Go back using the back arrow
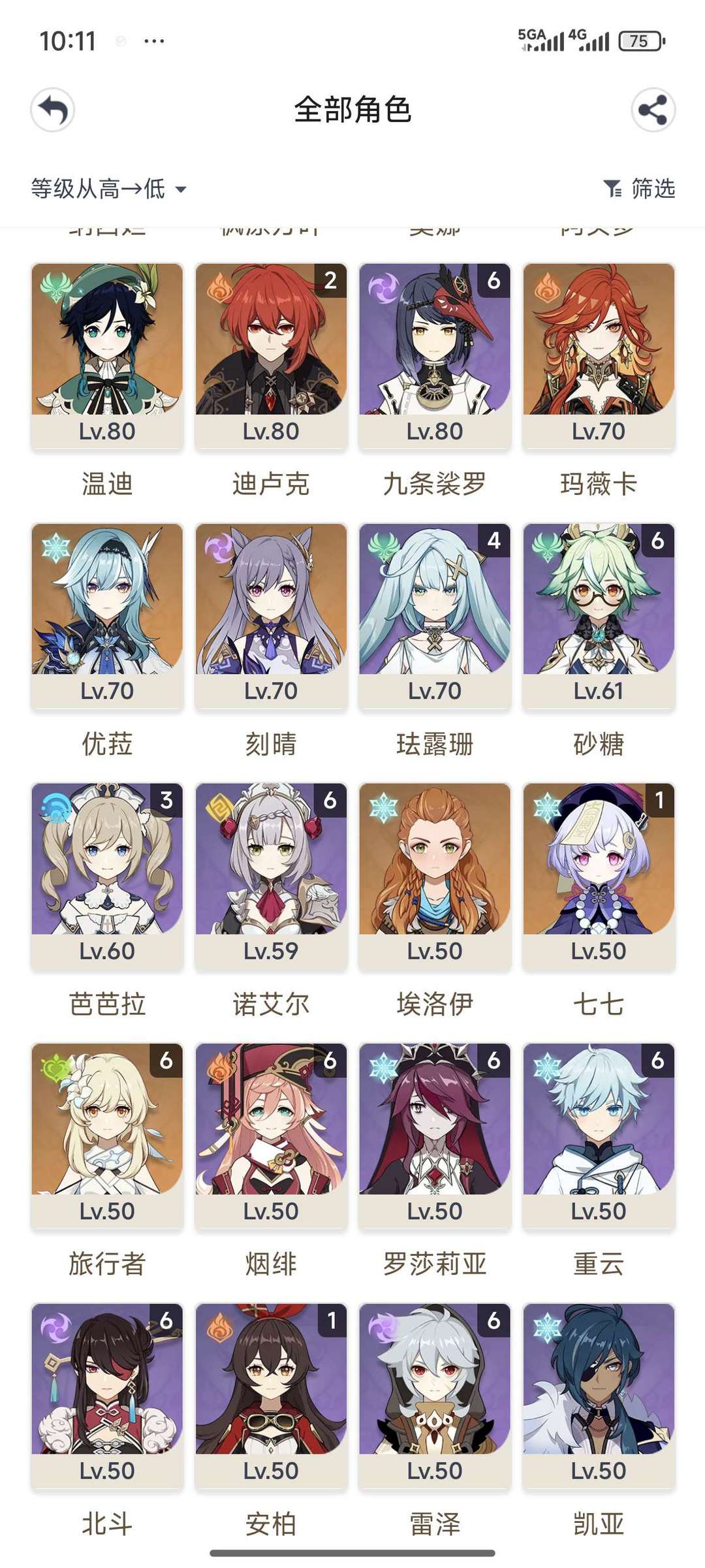Screen dimensions: 705x1568 [53, 110]
